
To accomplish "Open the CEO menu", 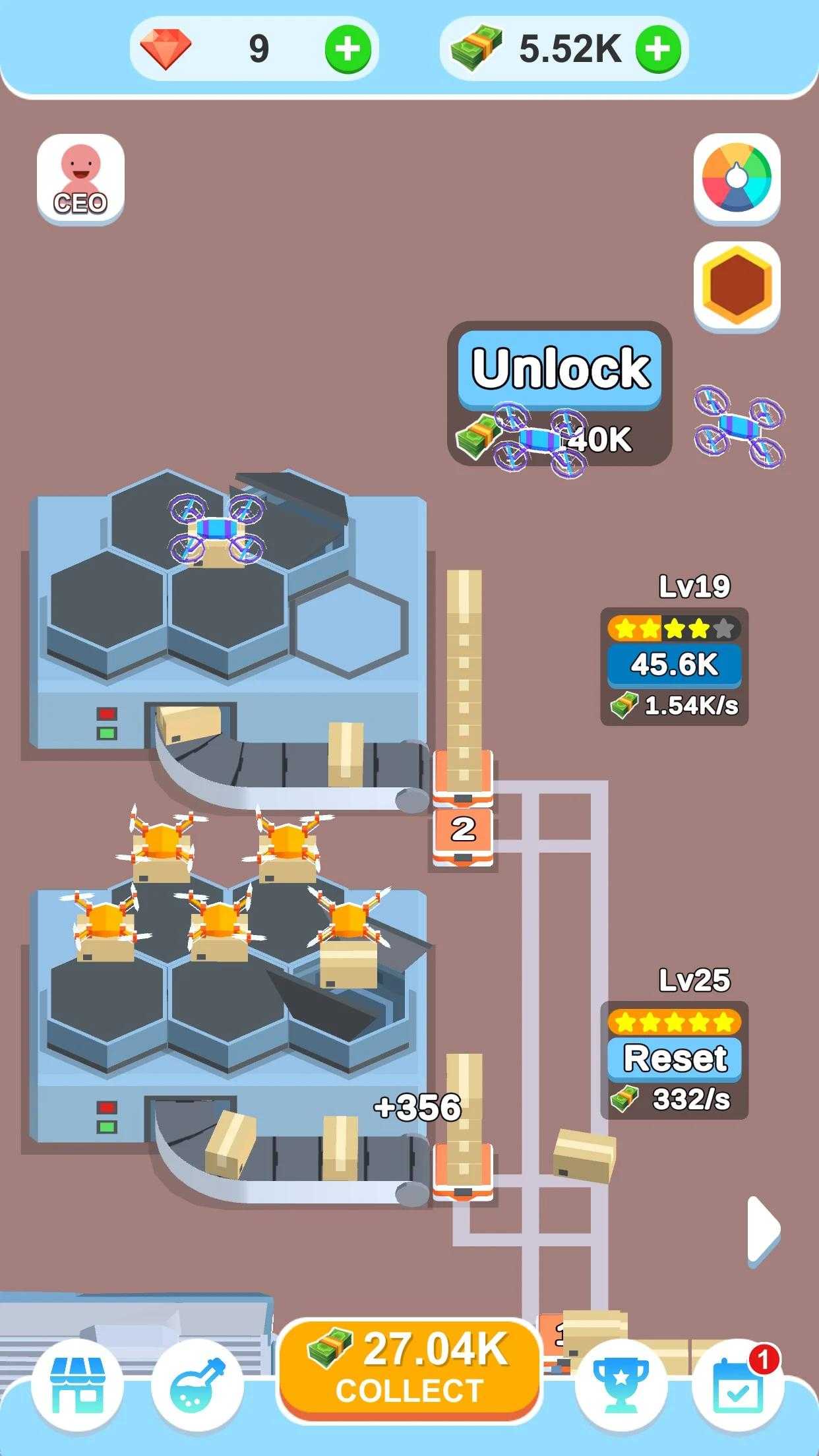I will tap(80, 179).
